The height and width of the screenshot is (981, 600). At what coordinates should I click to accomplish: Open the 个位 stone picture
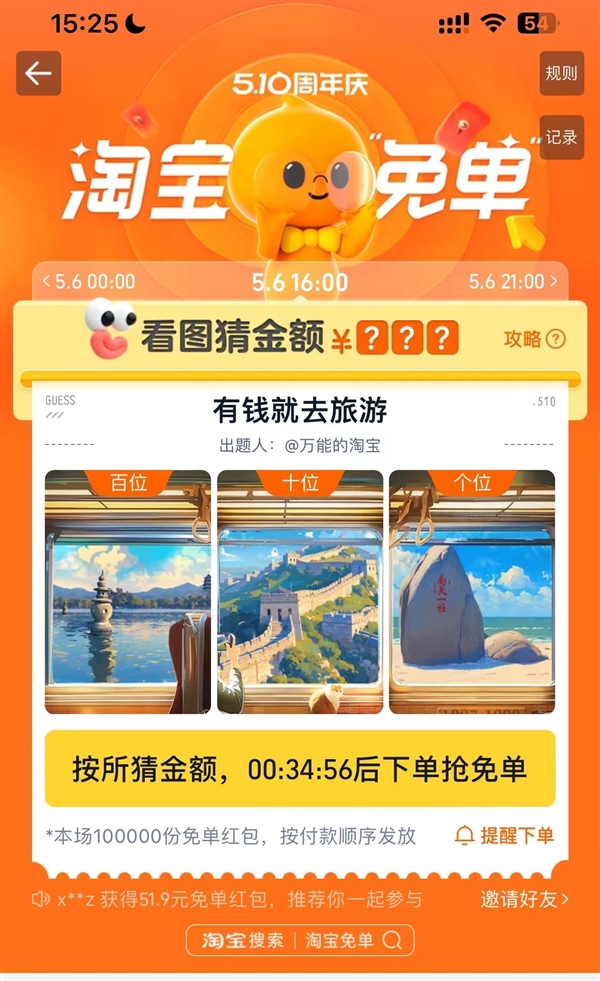(471, 592)
